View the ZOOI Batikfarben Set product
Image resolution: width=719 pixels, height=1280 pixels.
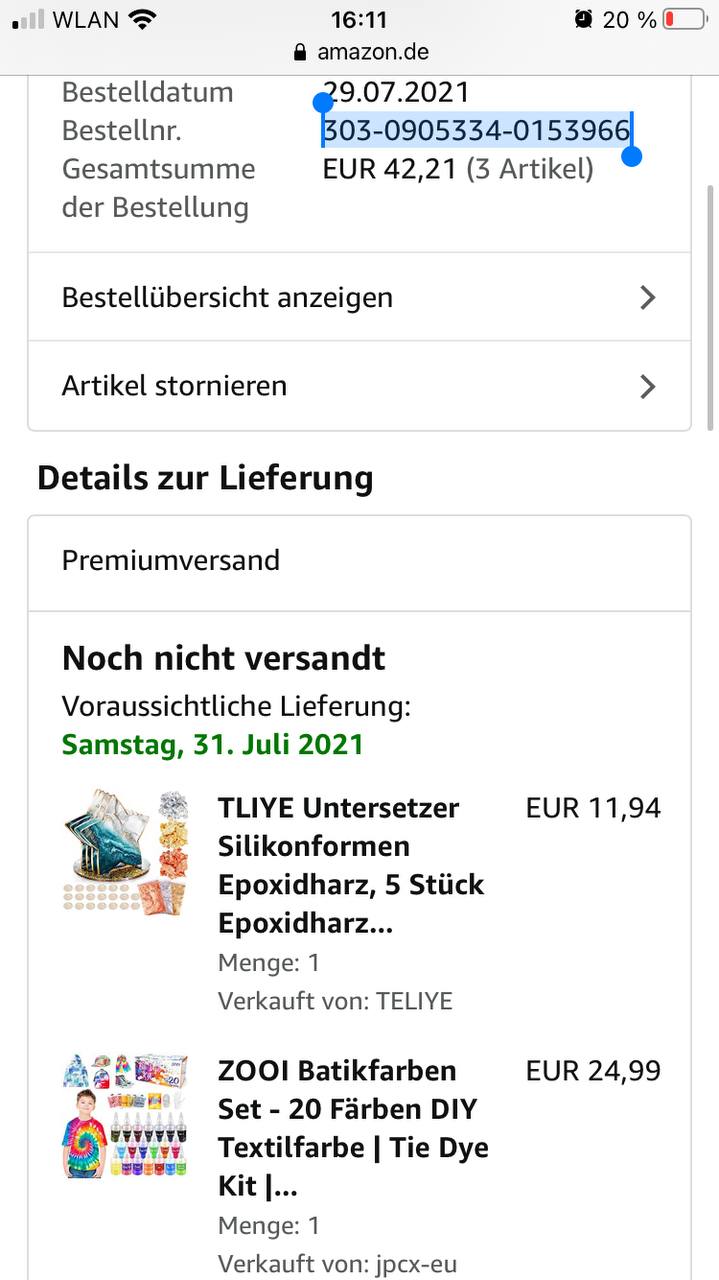click(x=353, y=1127)
